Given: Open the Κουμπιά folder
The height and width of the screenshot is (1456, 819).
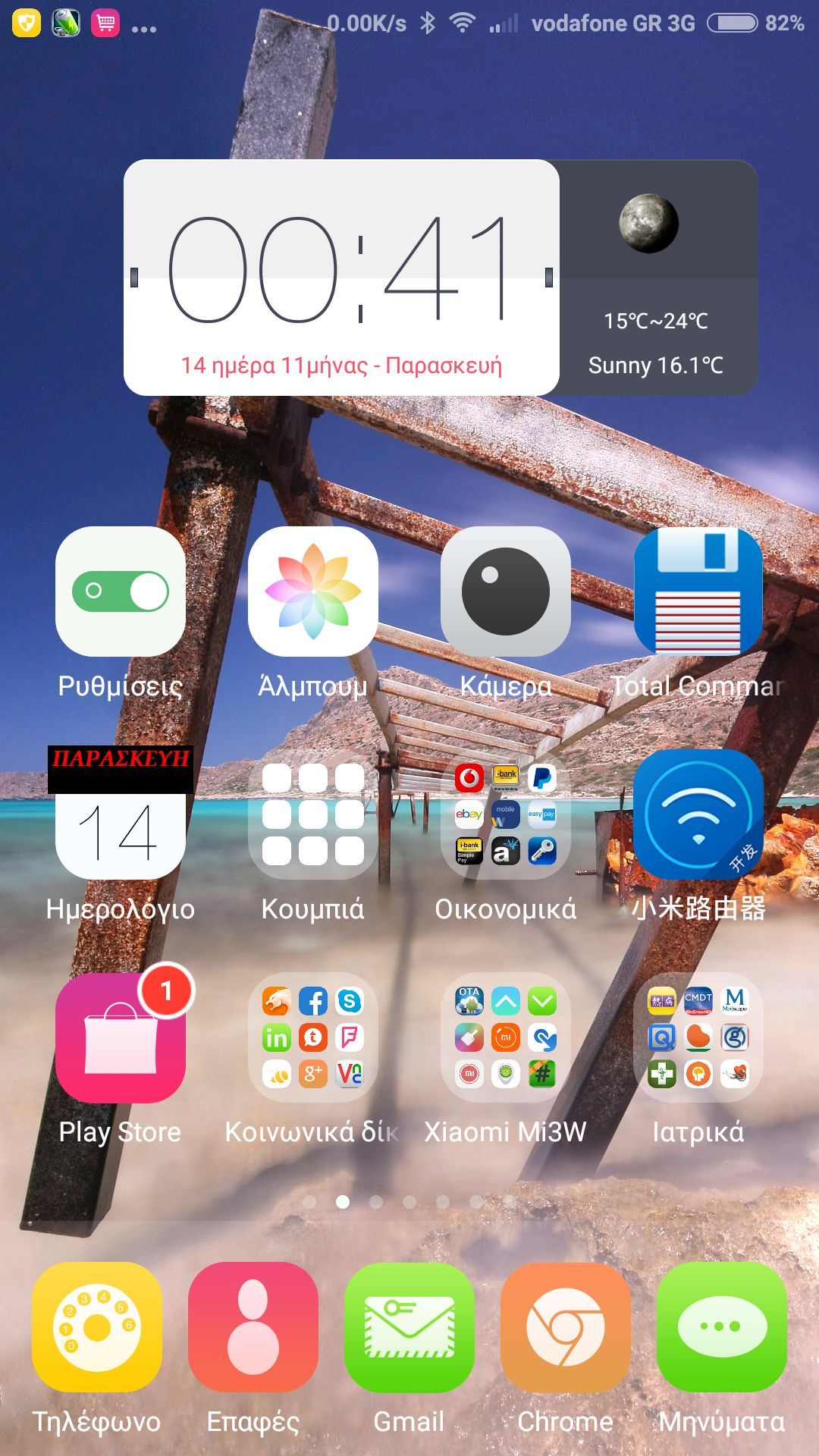Looking at the screenshot, I should (x=313, y=814).
